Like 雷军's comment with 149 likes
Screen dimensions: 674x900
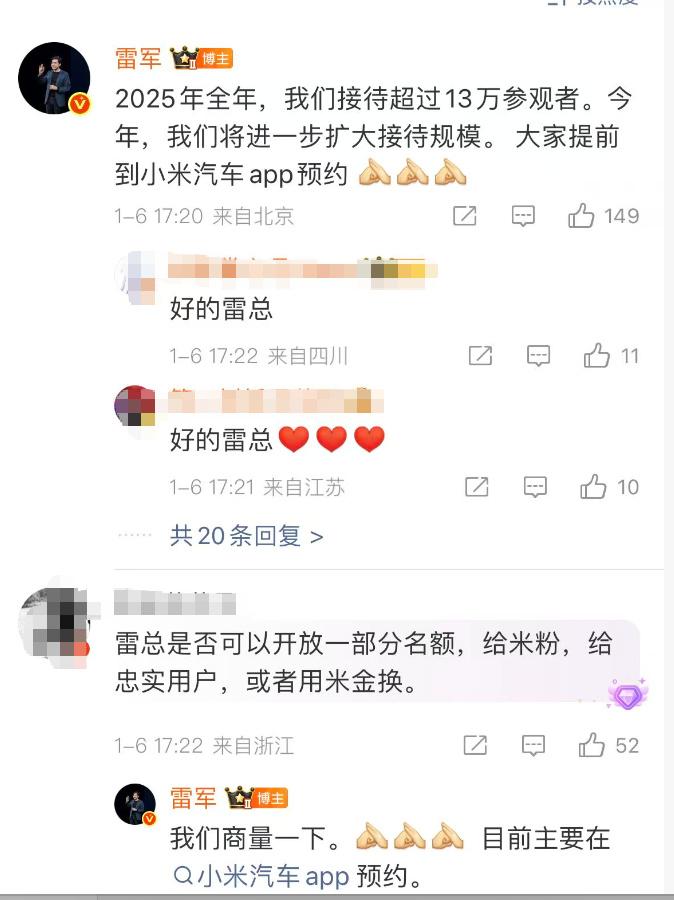[582, 216]
